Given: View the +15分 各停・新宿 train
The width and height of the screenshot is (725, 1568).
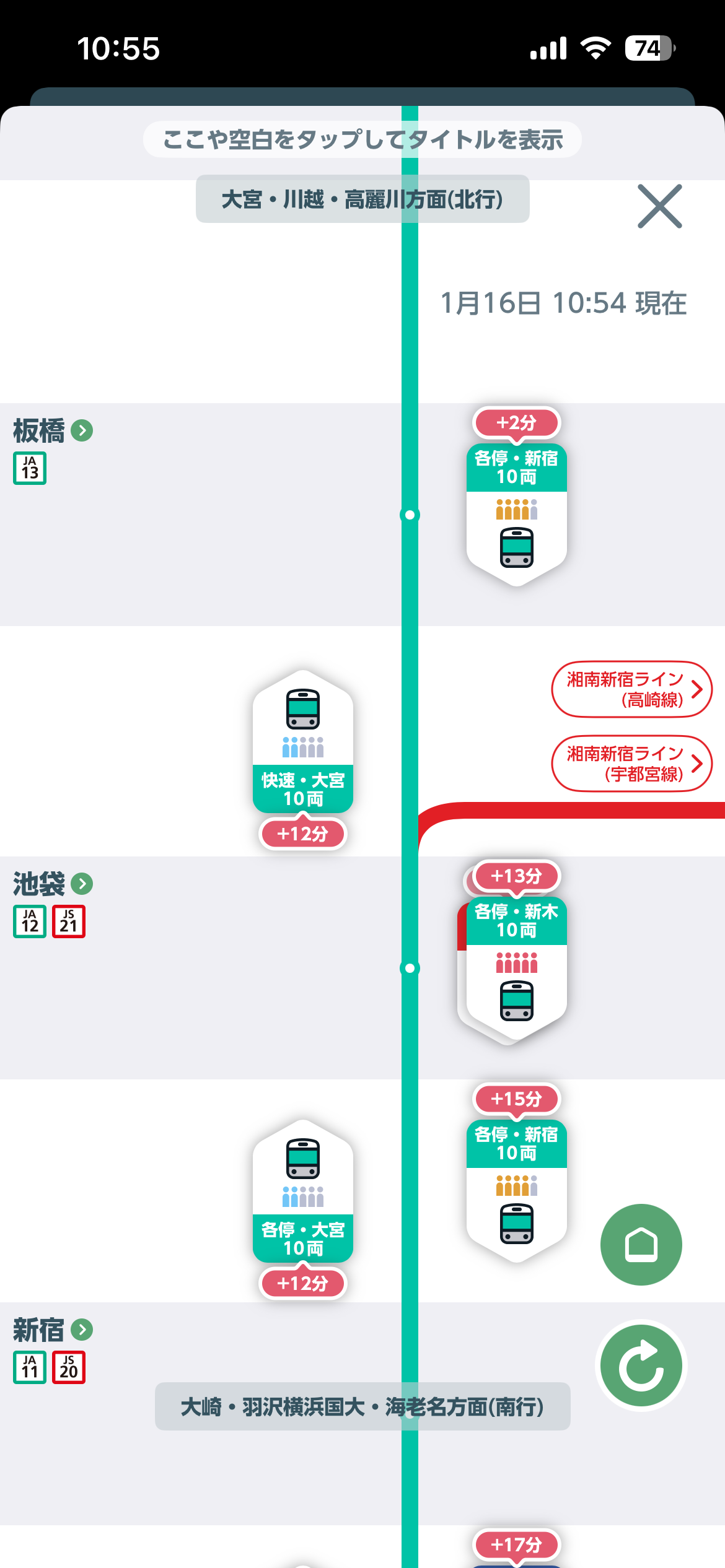Looking at the screenshot, I should 517,1173.
